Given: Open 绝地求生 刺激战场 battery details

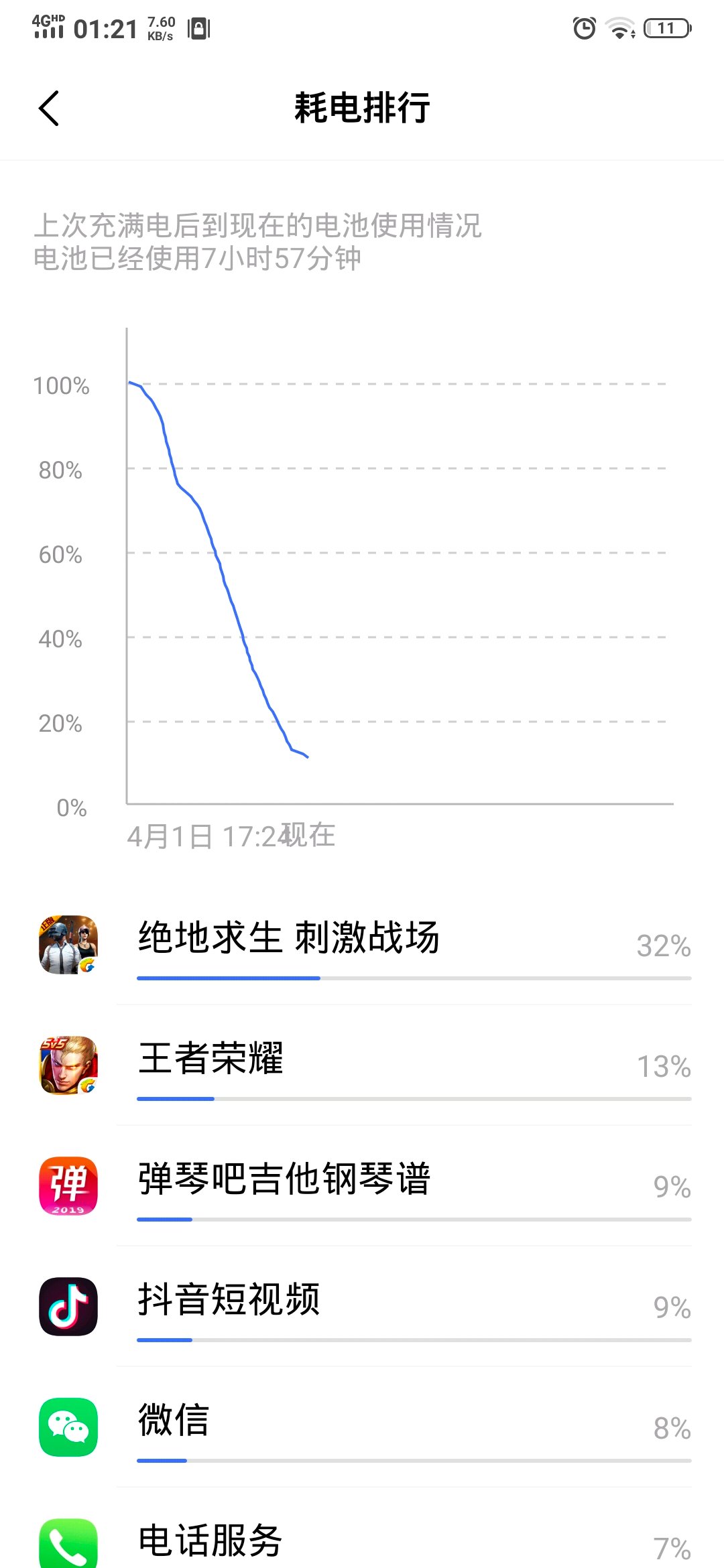Looking at the screenshot, I should pos(362,945).
